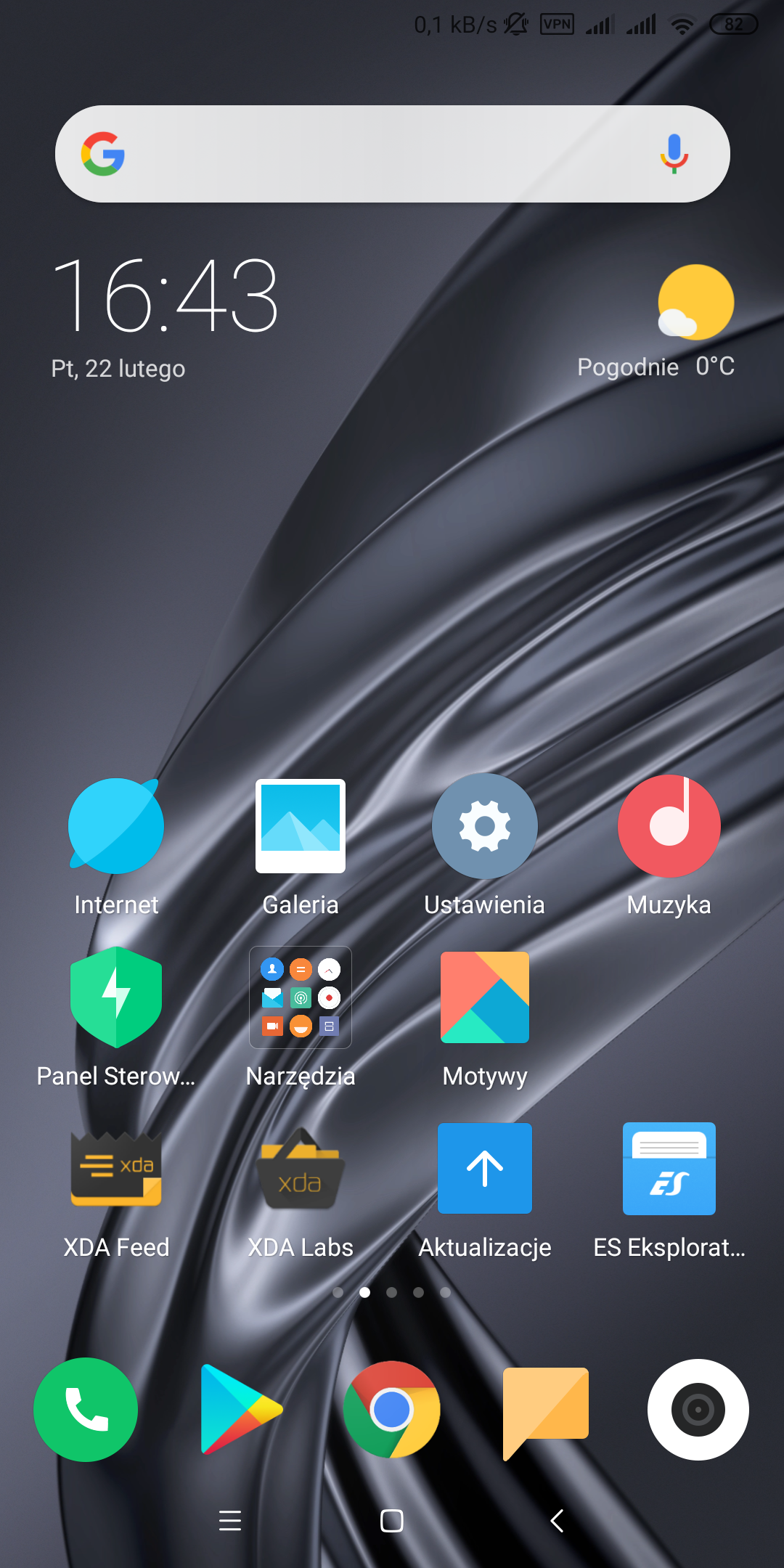The width and height of the screenshot is (784, 1568).
Task: Launch the Camera app
Action: [698, 1410]
